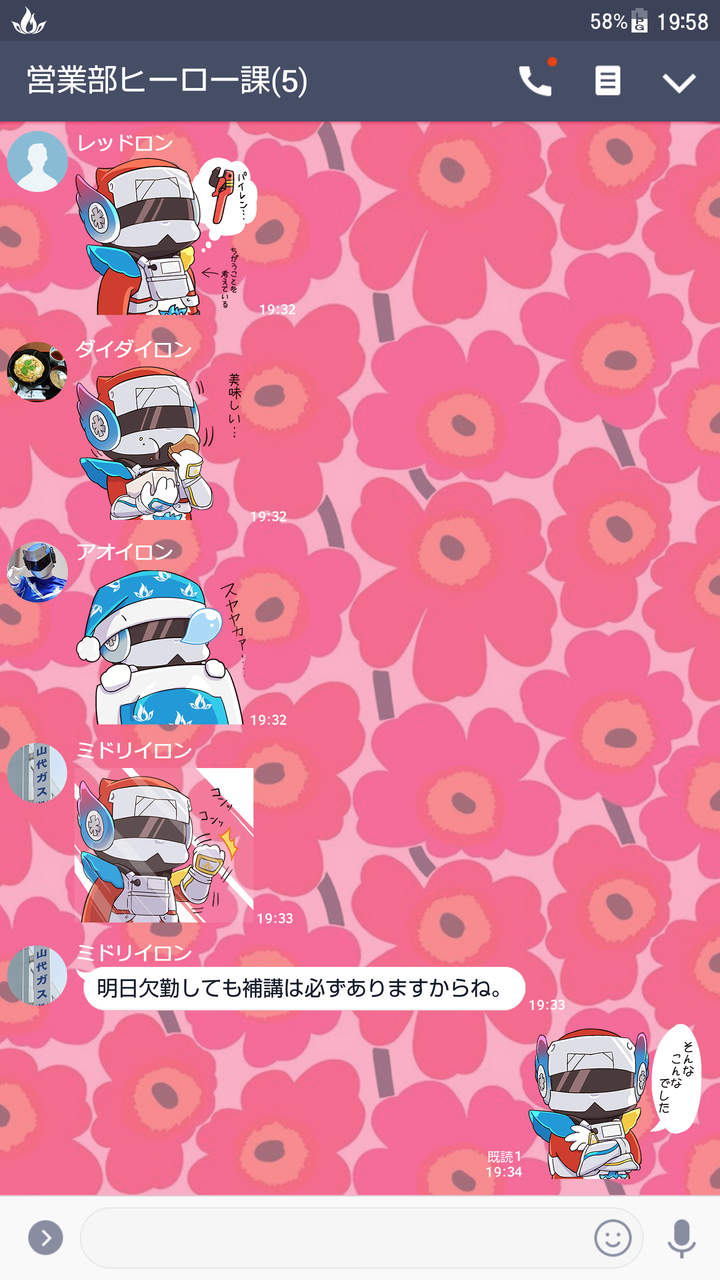Image resolution: width=720 pixels, height=1280 pixels.
Task: Tap my sent sticker at 19:34
Action: point(612,1100)
